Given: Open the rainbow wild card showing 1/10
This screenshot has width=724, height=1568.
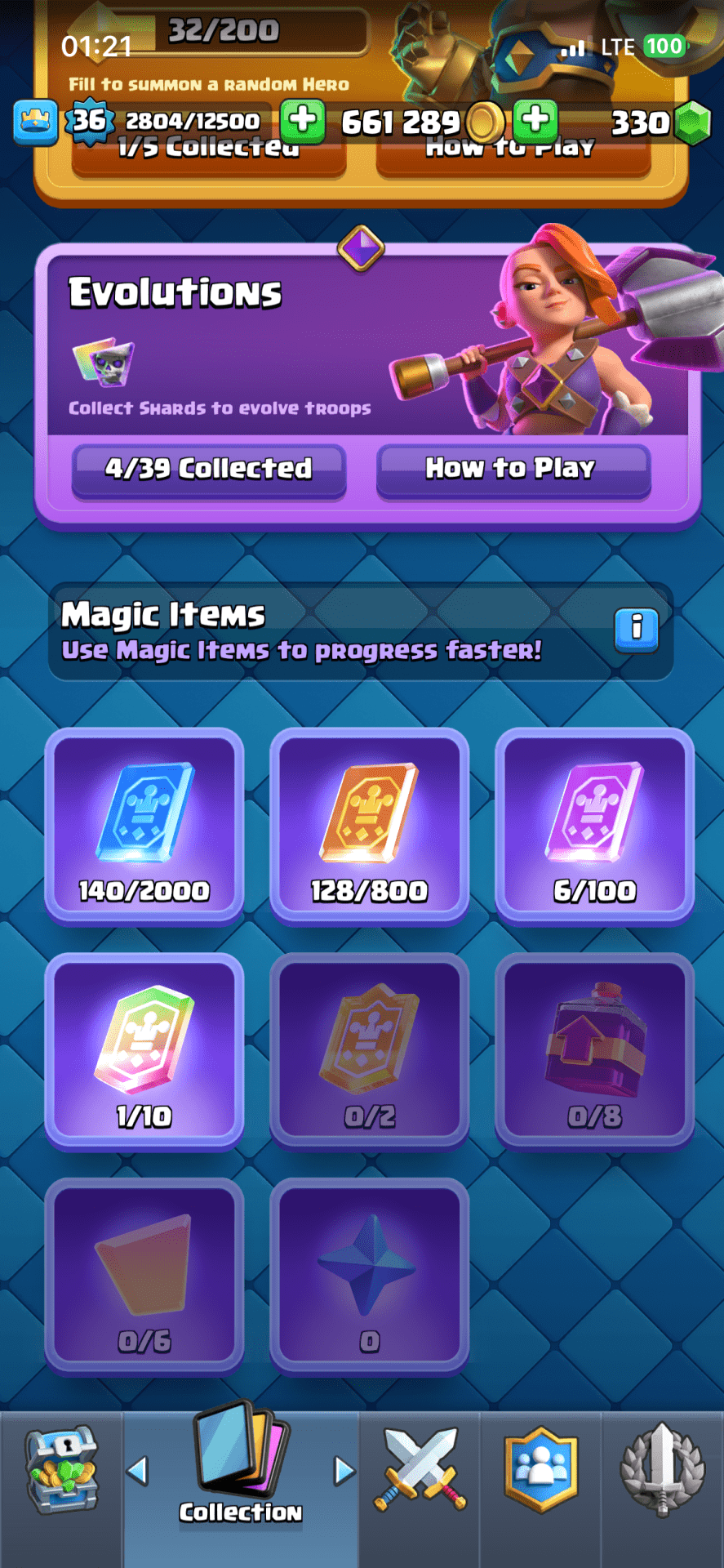Looking at the screenshot, I should (x=144, y=1052).
